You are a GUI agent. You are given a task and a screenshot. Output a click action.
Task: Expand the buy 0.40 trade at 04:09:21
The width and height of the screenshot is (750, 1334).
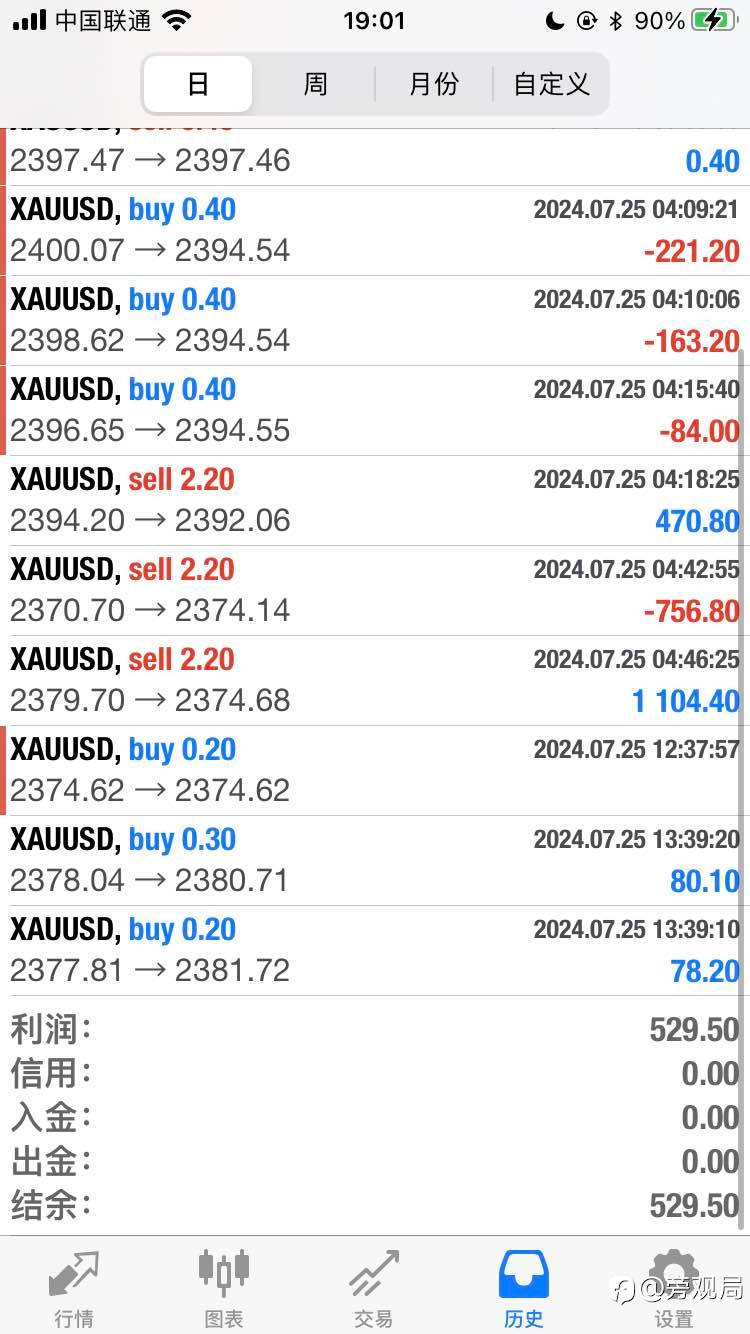point(375,231)
